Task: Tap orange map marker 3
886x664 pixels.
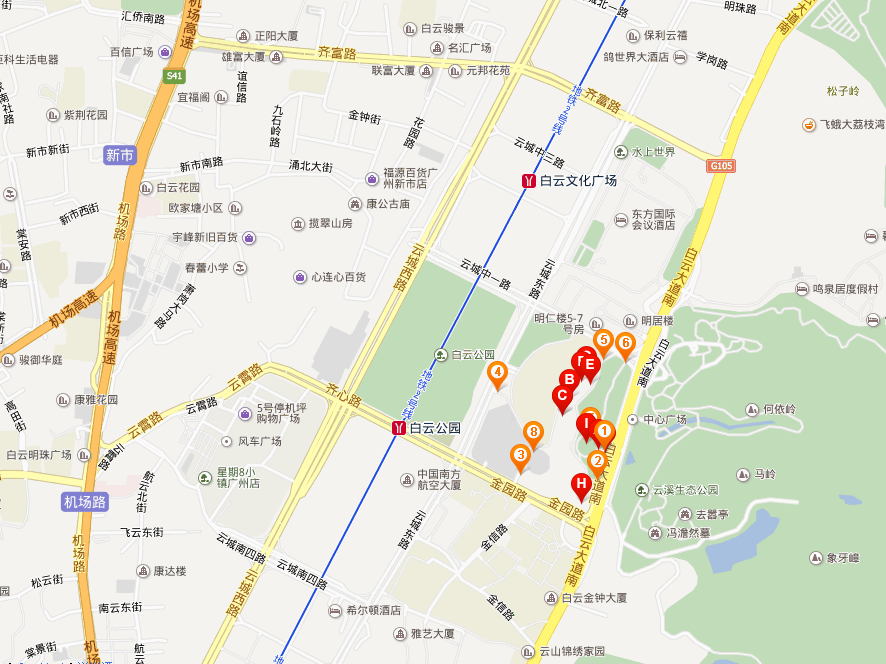Action: (520, 455)
